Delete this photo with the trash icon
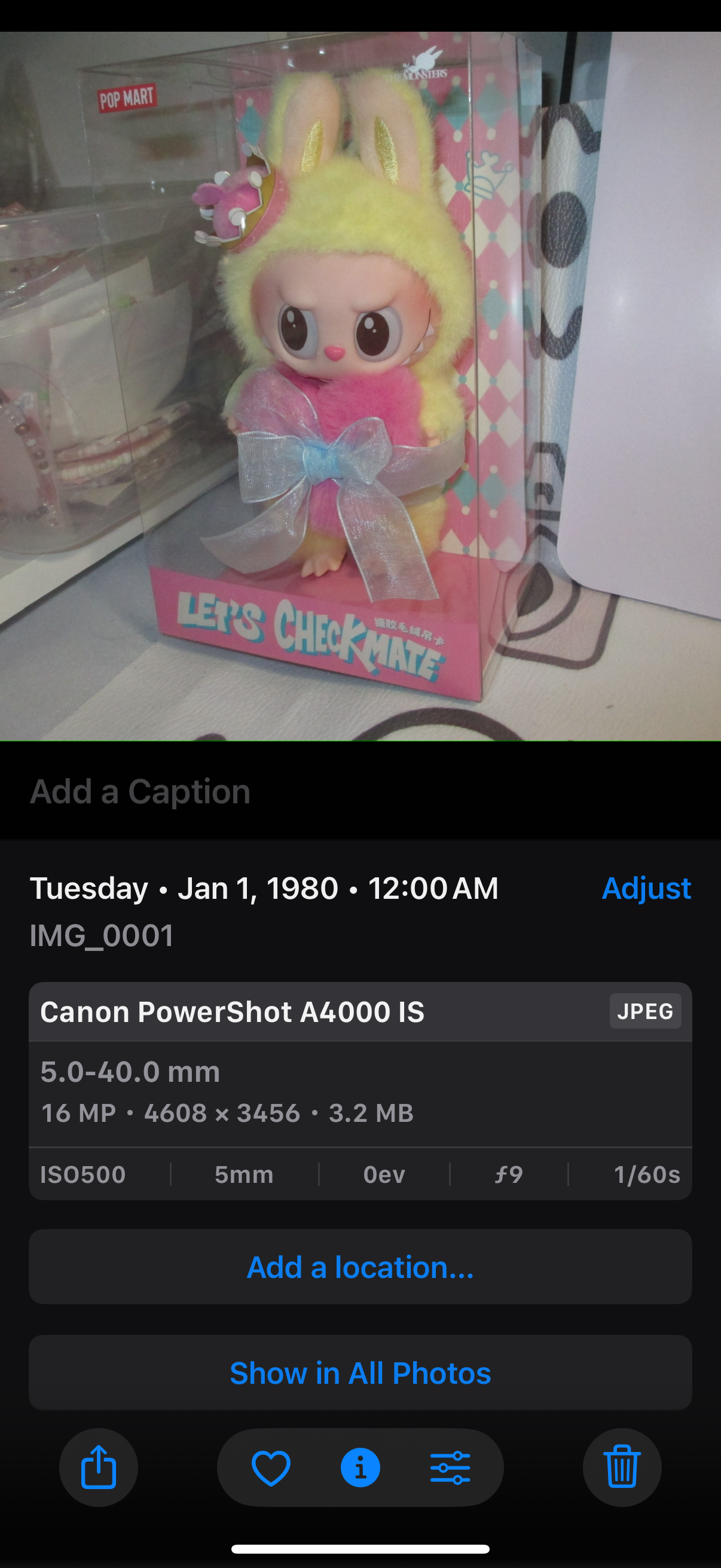Viewport: 721px width, 1568px height. click(622, 1468)
